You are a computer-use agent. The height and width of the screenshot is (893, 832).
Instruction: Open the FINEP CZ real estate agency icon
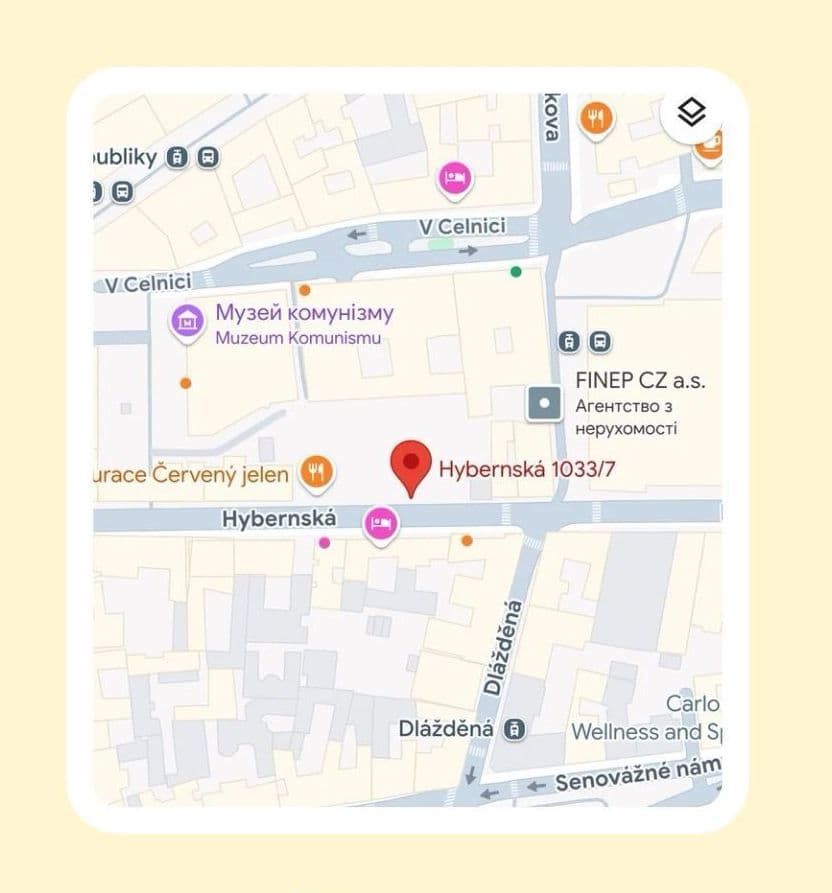(x=543, y=403)
